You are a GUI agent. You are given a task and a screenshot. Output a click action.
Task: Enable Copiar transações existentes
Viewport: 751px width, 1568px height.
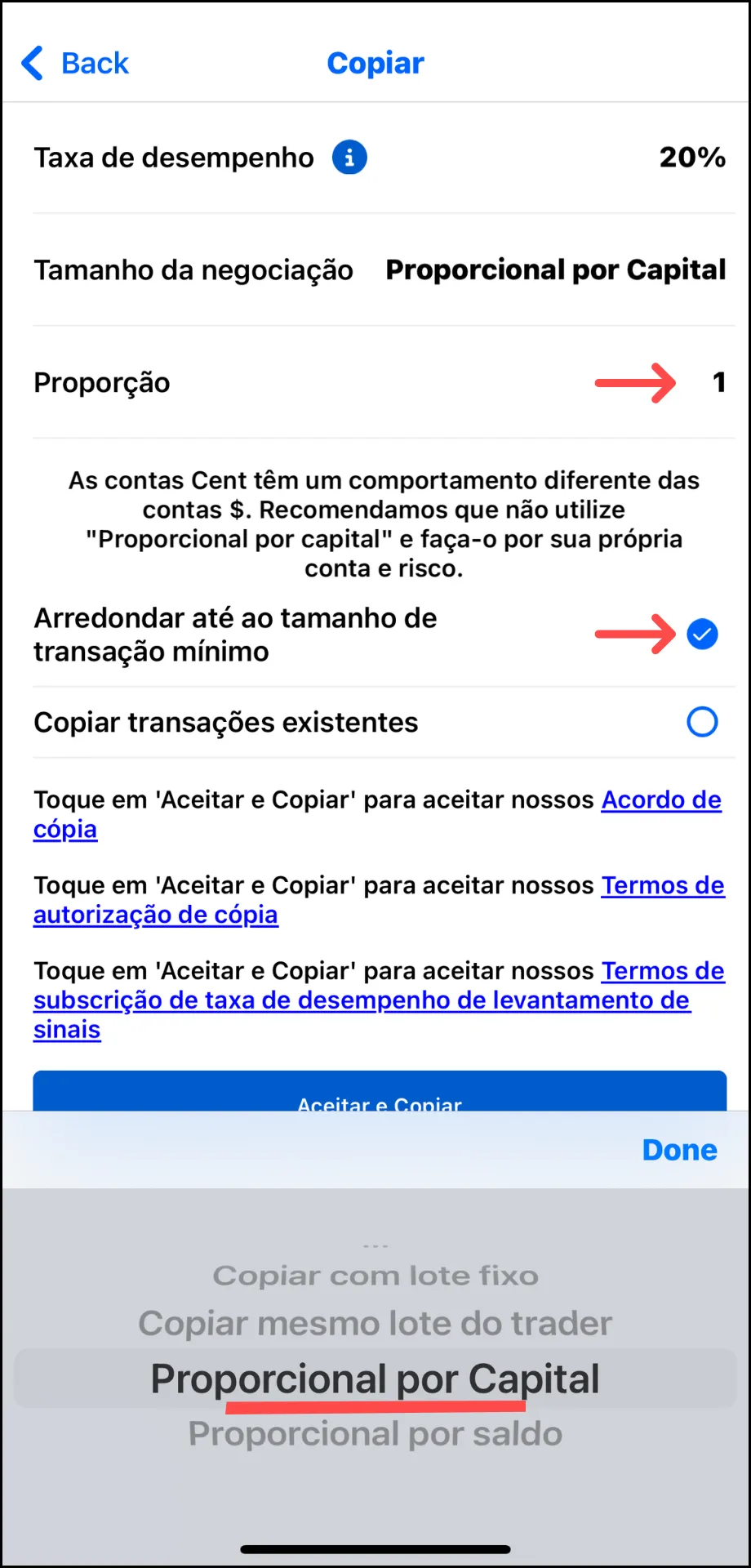(702, 722)
